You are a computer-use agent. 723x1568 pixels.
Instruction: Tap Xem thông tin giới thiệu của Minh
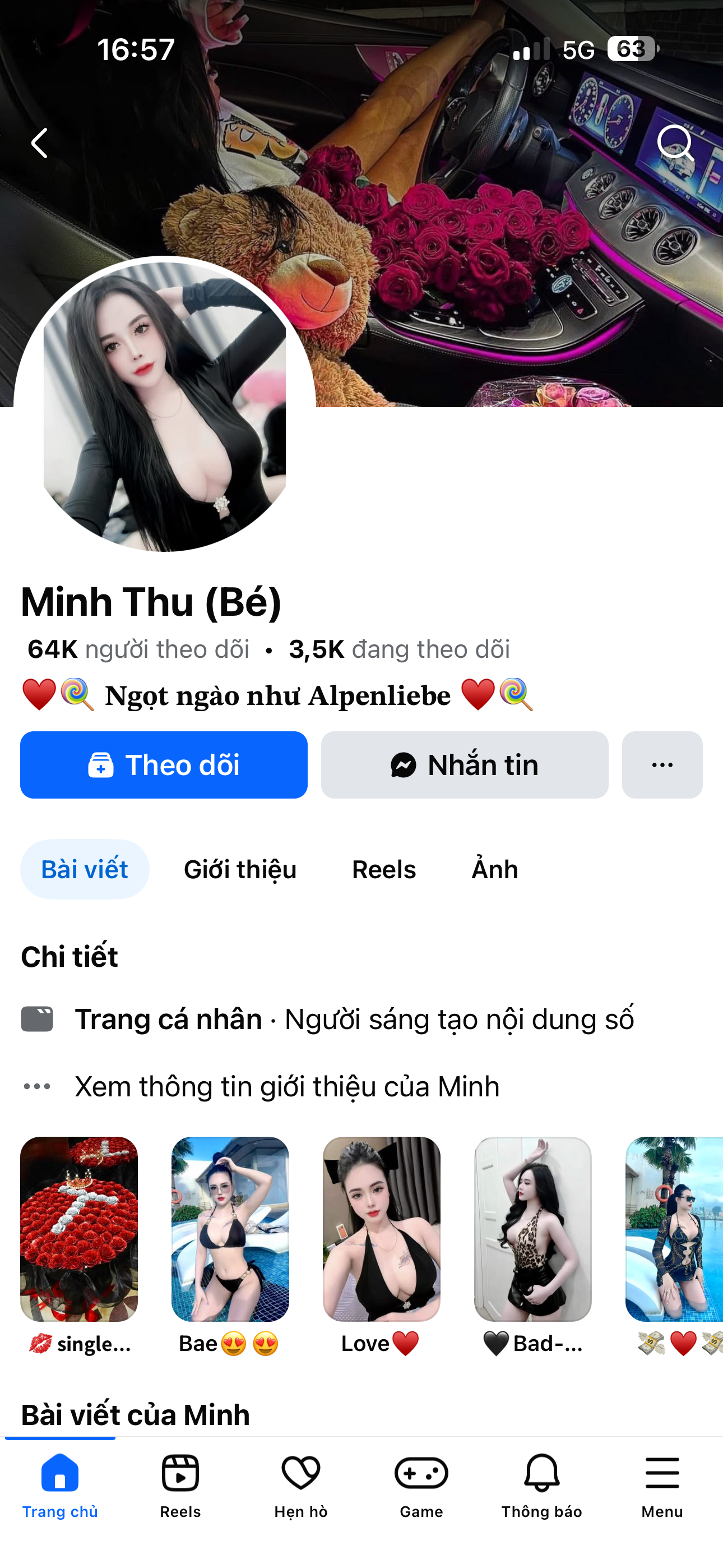point(286,1086)
